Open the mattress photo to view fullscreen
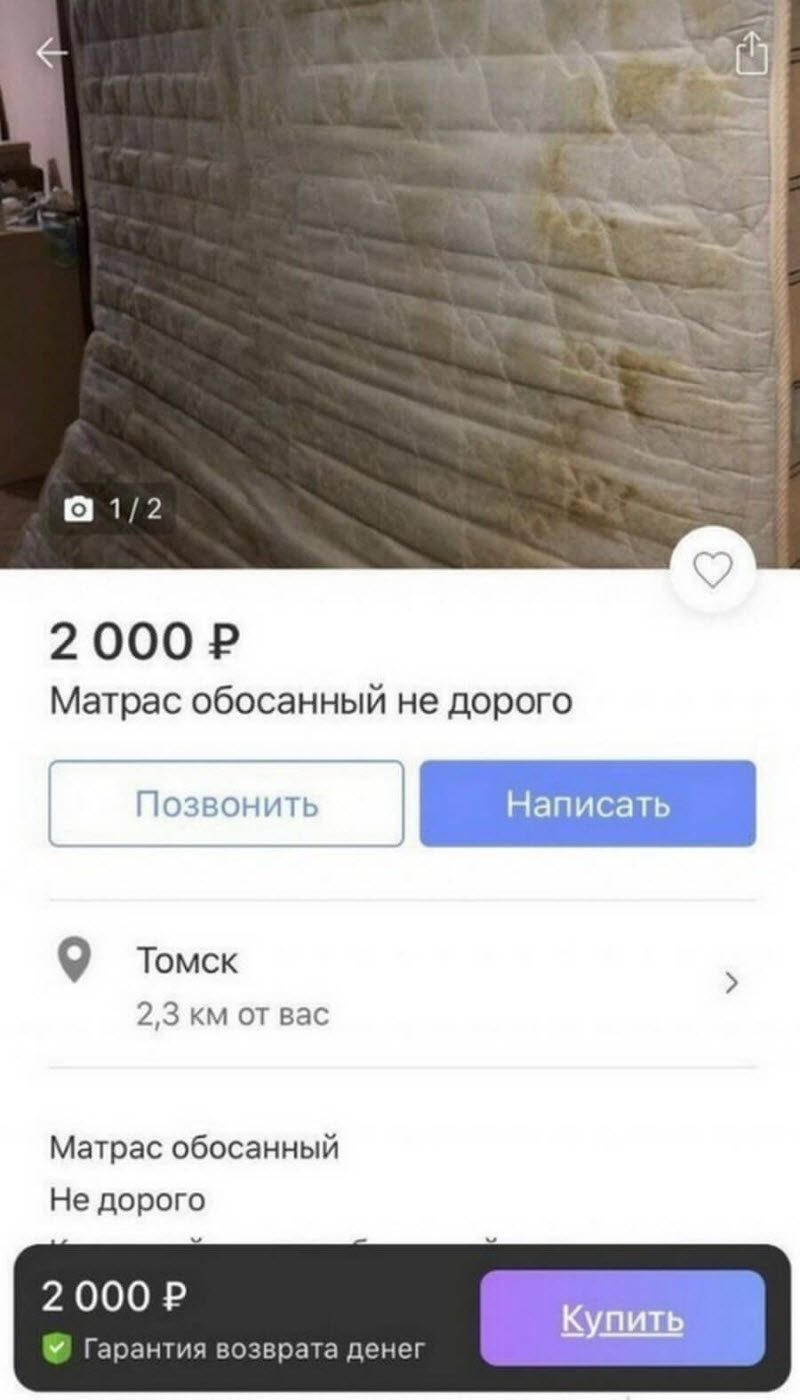Viewport: 800px width, 1400px height. [400, 280]
